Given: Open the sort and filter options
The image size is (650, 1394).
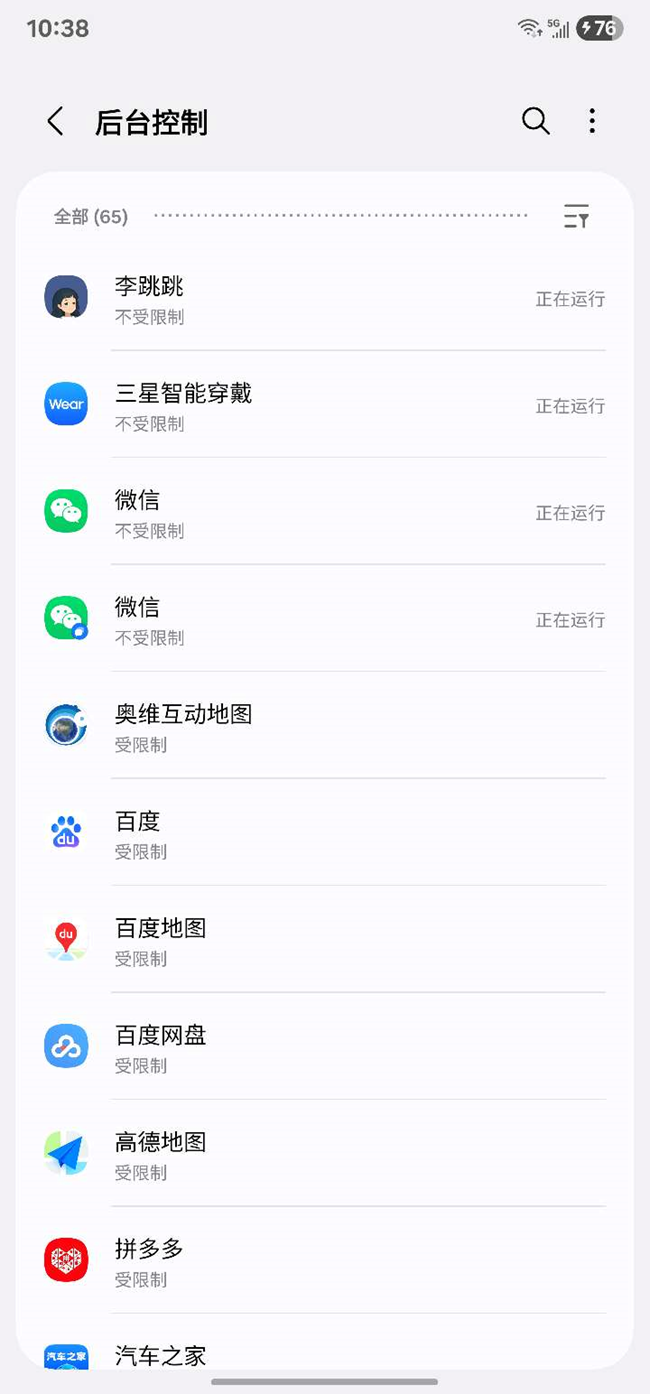Looking at the screenshot, I should pyautogui.click(x=576, y=216).
